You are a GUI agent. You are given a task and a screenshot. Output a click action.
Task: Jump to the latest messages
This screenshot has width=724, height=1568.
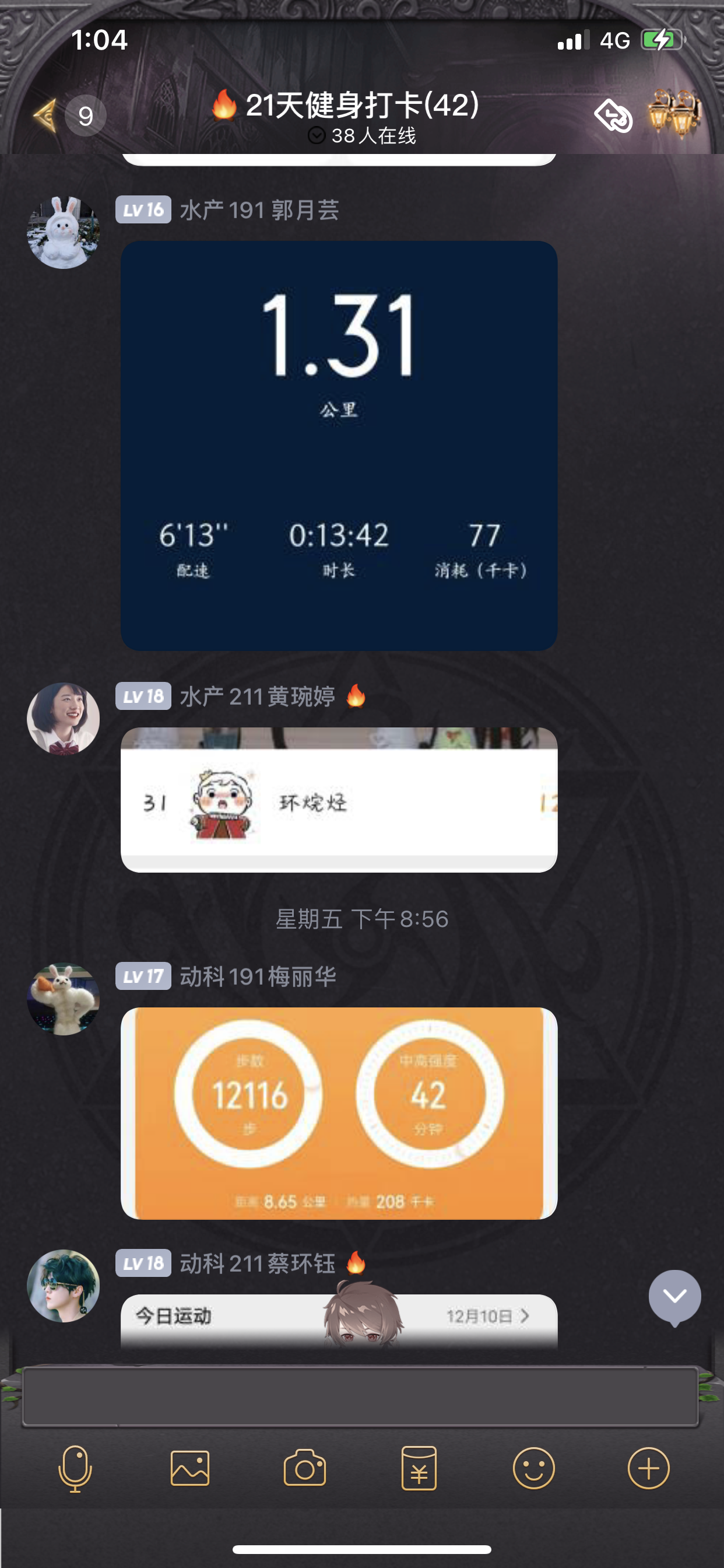(x=674, y=1297)
